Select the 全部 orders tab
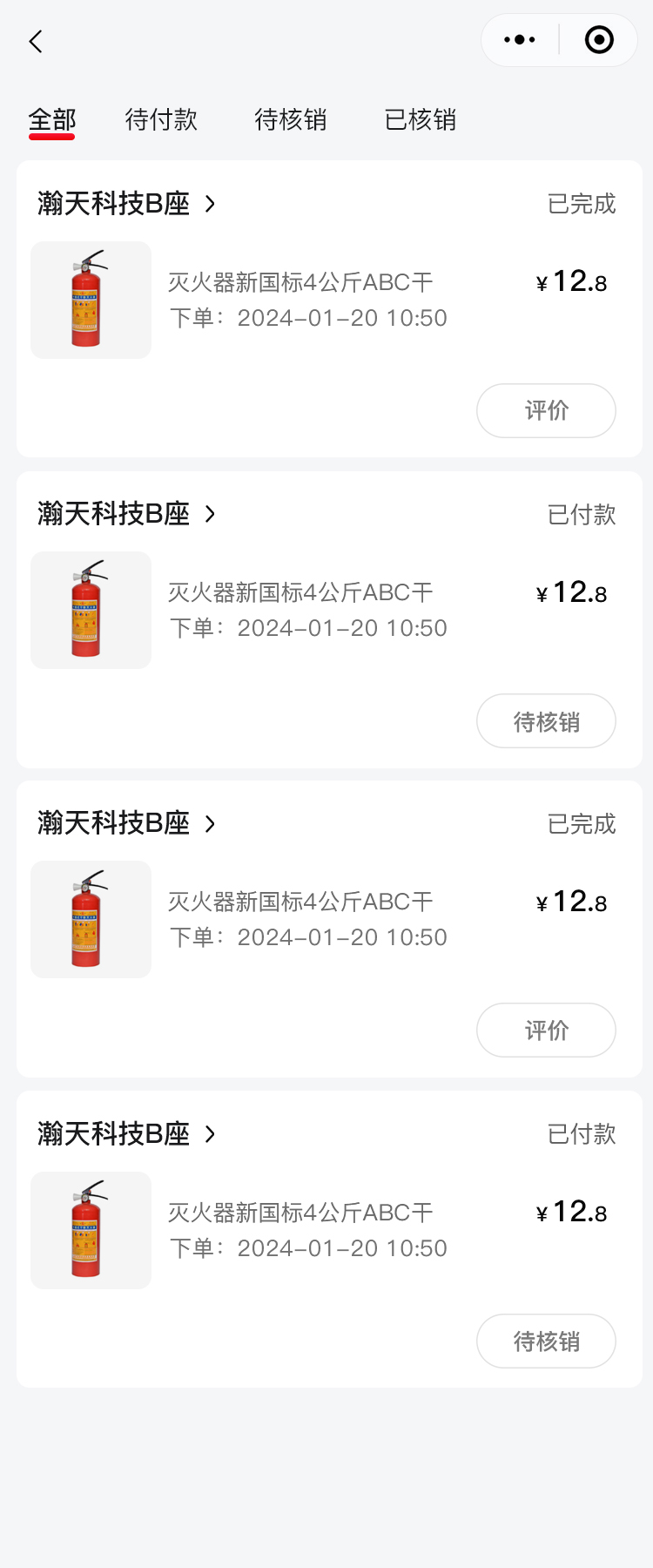The image size is (653, 1568). pos(52,119)
